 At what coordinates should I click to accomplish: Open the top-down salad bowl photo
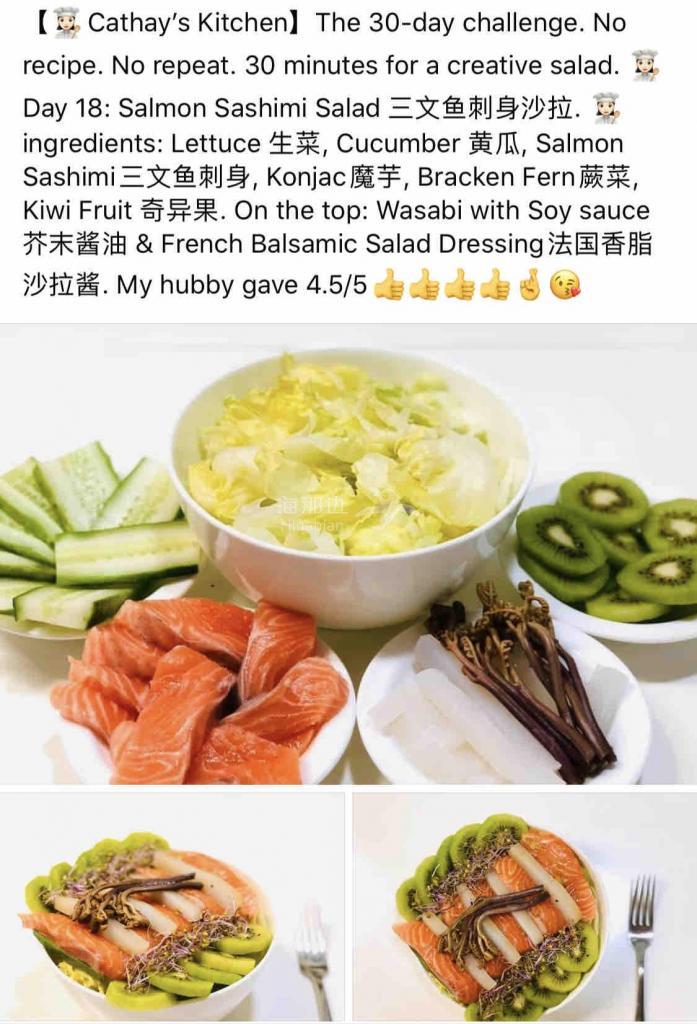point(524,906)
